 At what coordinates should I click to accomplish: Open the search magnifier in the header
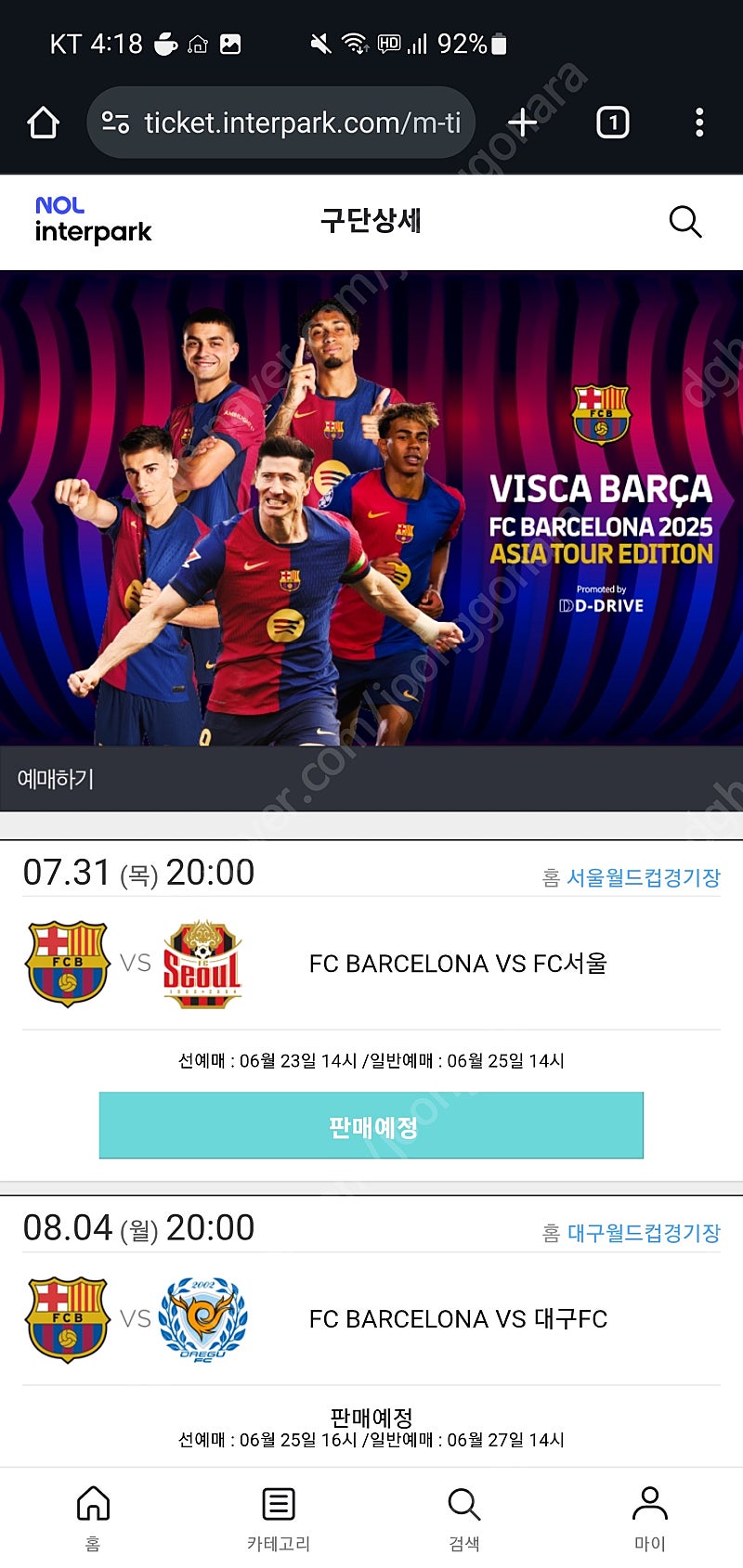point(685,222)
